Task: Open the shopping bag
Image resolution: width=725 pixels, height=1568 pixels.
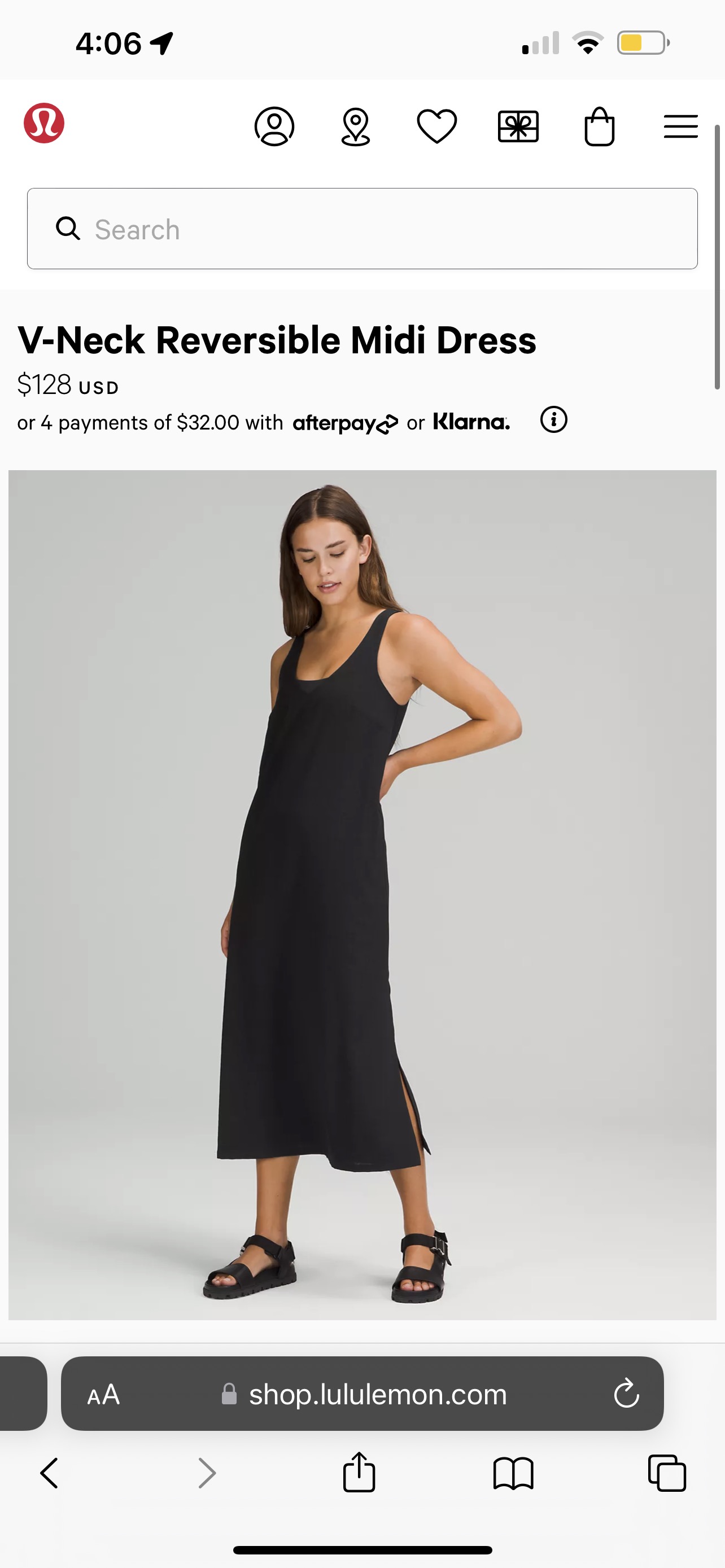Action: (x=599, y=126)
